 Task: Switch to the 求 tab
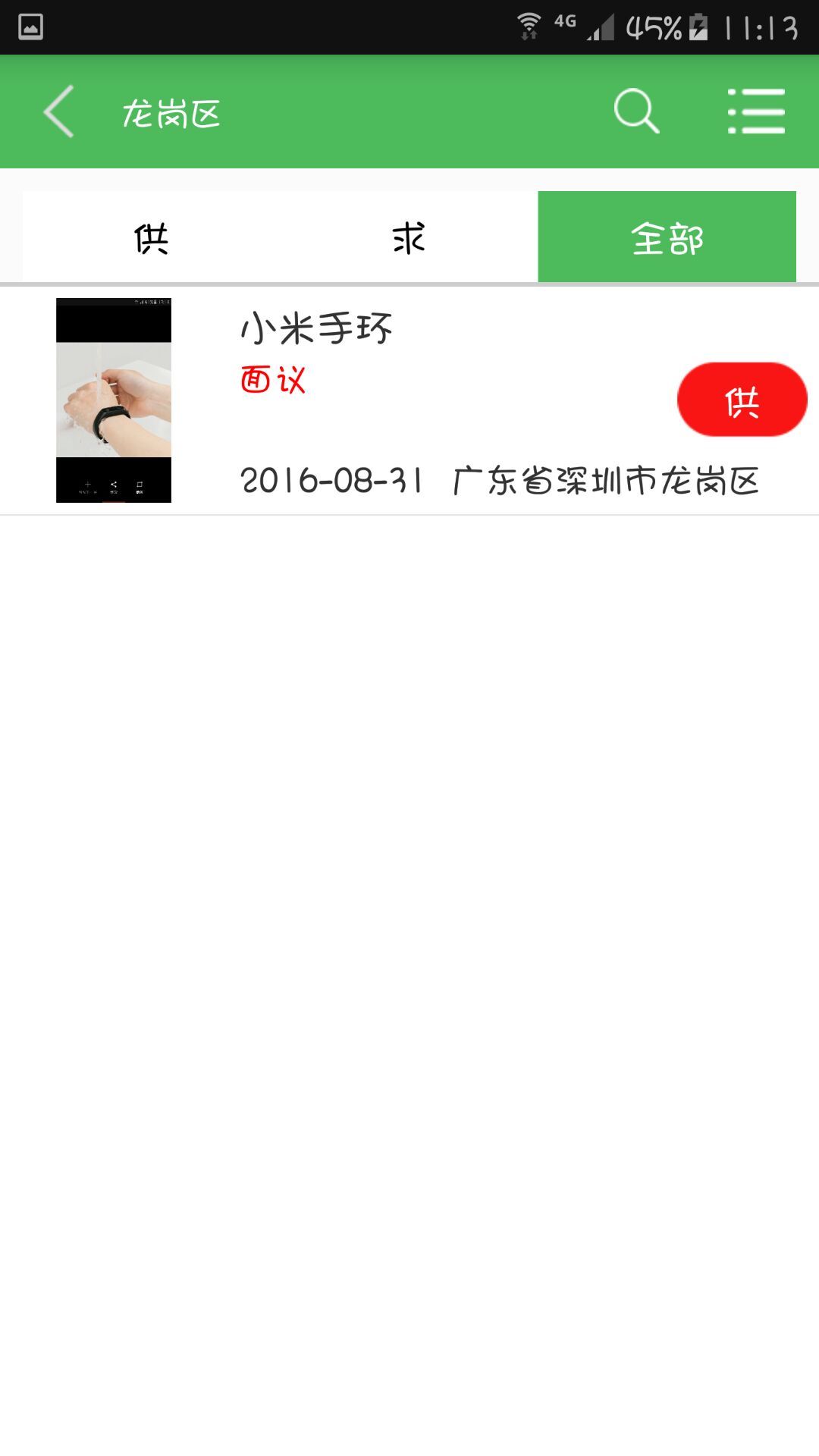coord(409,238)
